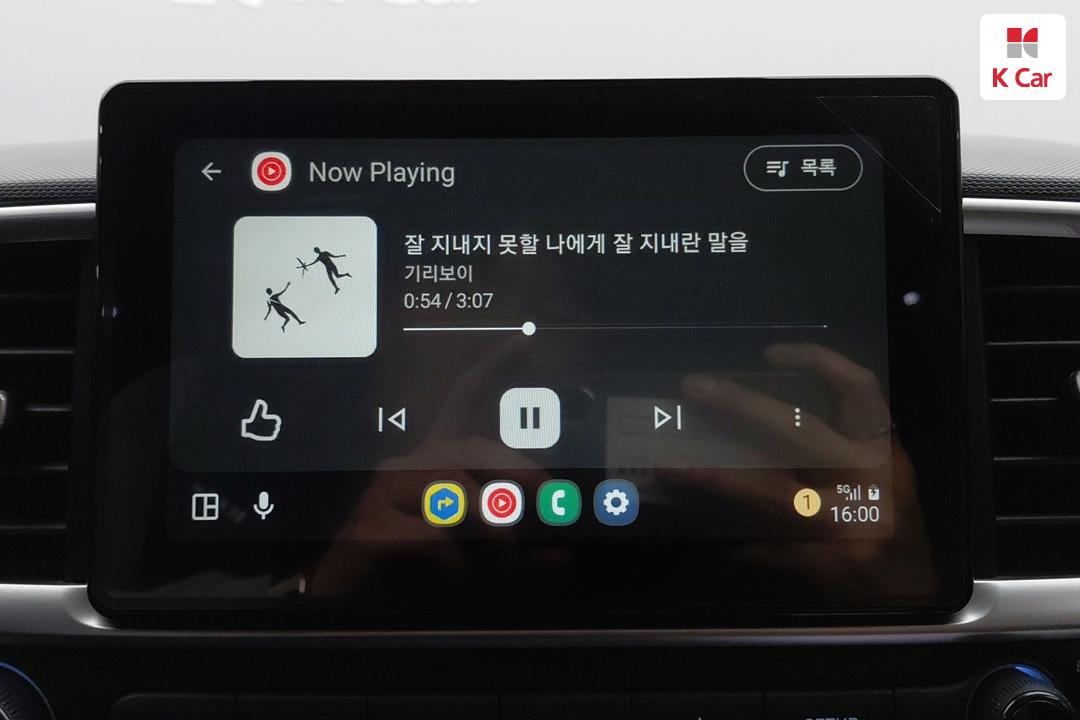The width and height of the screenshot is (1080, 720).
Task: Open the 목록 queue list
Action: point(802,168)
